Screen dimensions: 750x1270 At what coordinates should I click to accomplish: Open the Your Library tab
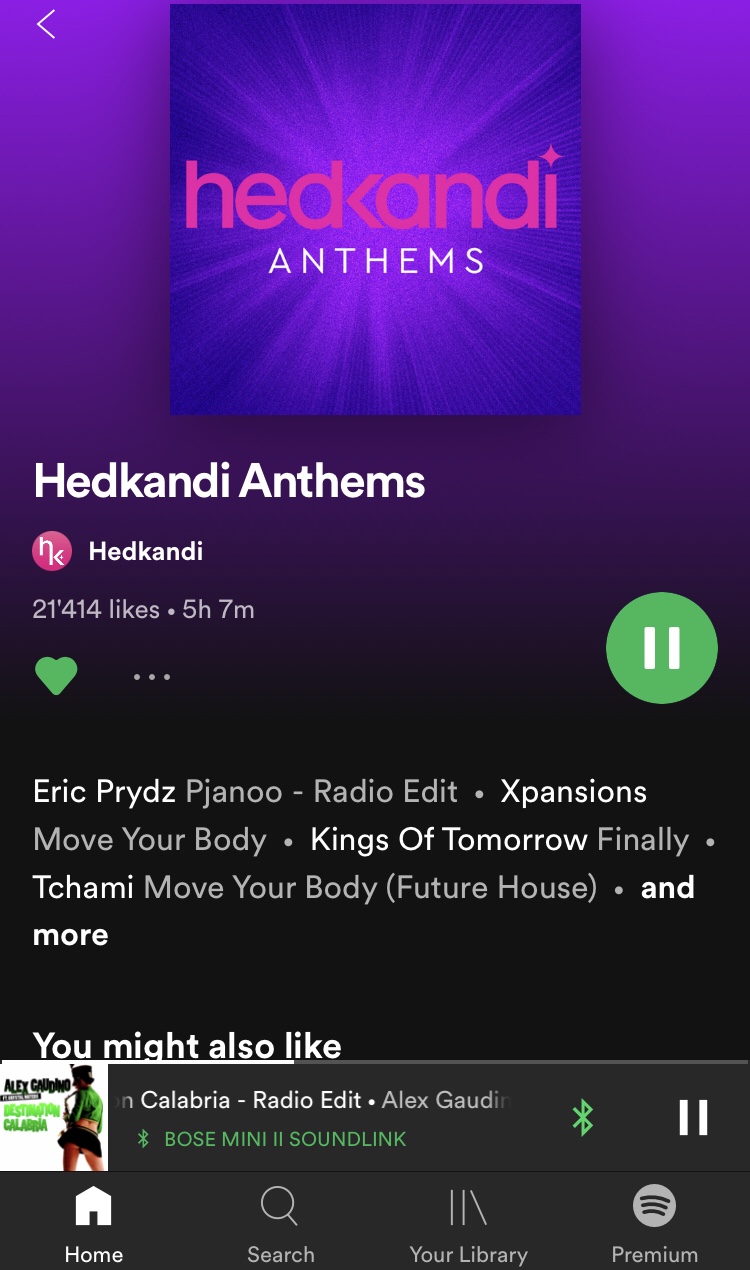point(468,1226)
